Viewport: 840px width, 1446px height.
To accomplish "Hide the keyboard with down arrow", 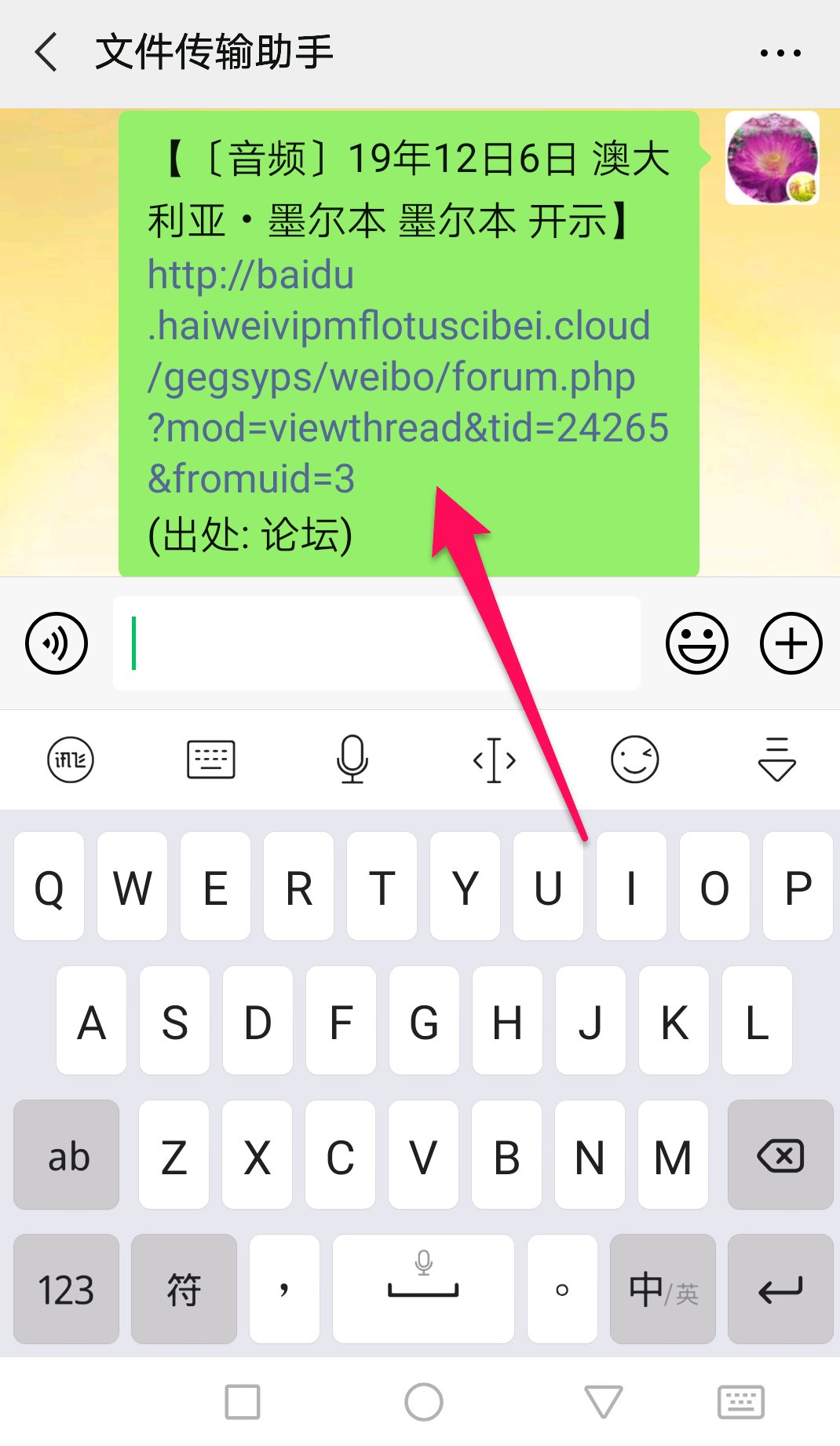I will pyautogui.click(x=776, y=760).
